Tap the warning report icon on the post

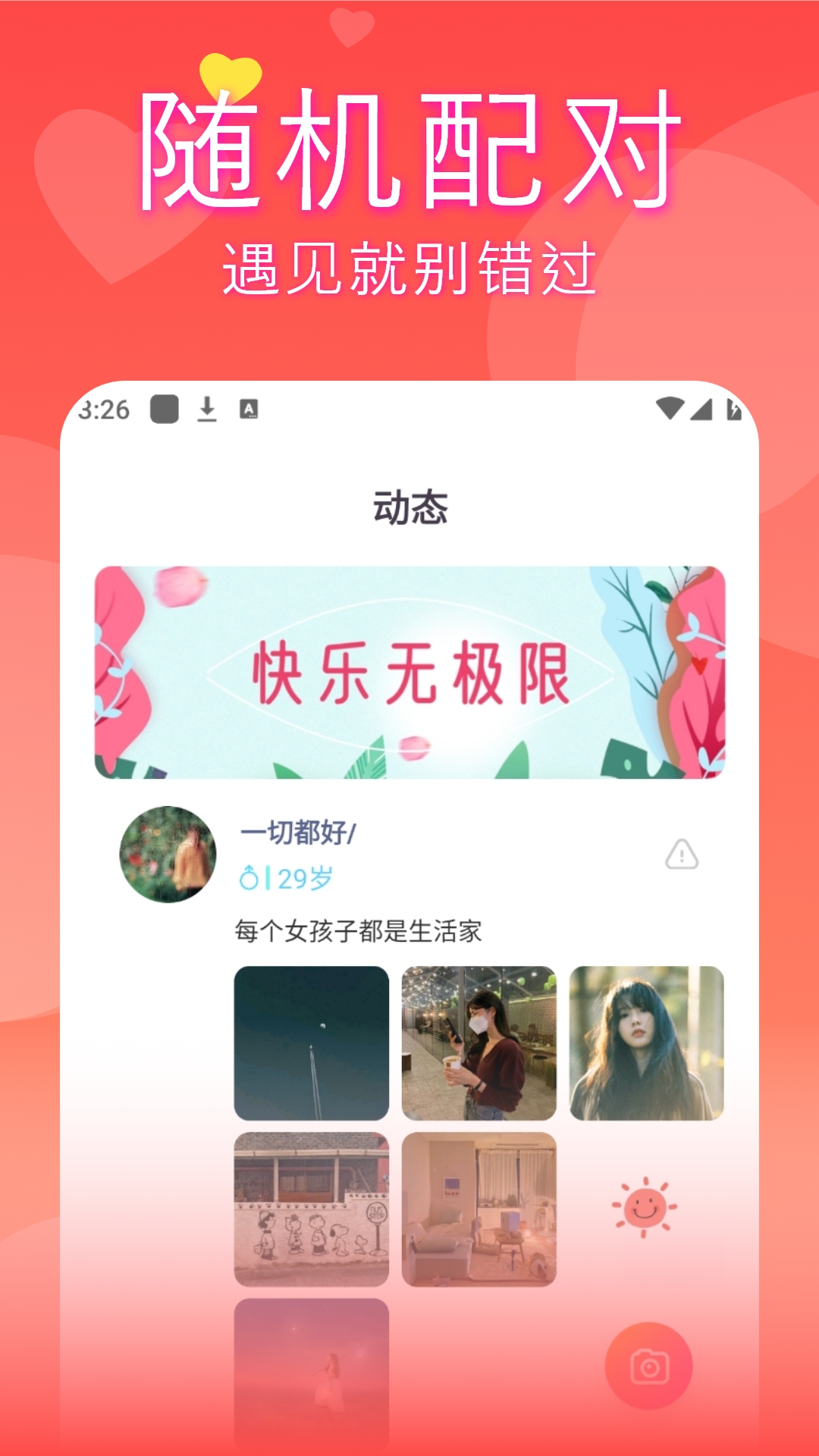682,855
